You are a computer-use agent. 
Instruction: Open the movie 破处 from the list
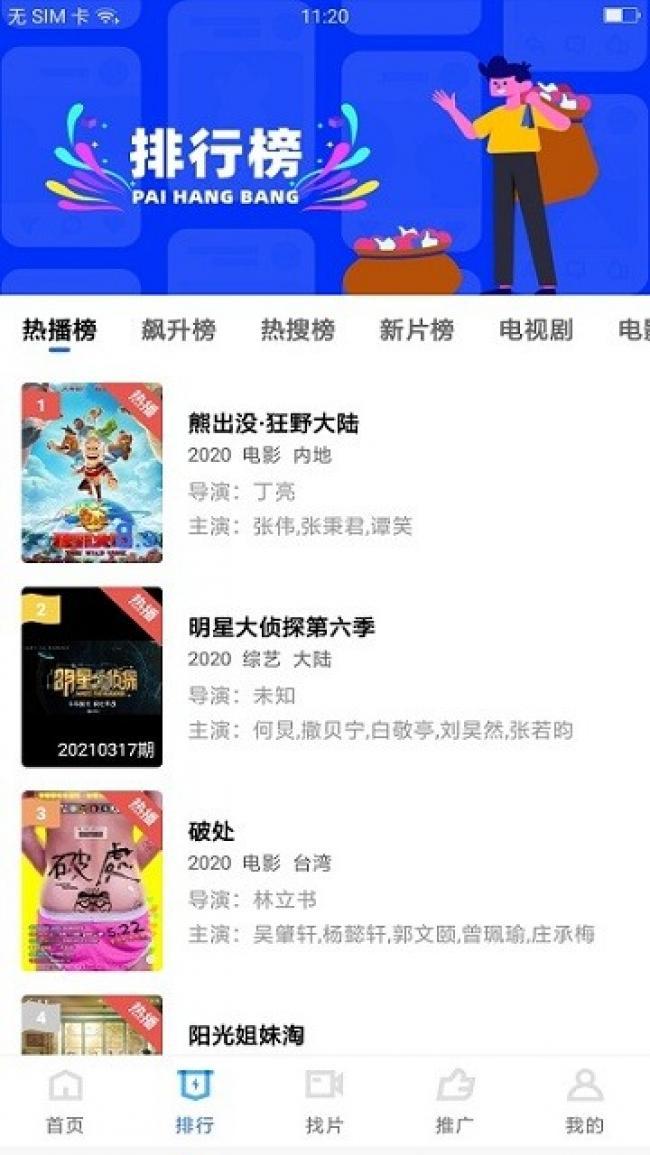click(x=325, y=881)
